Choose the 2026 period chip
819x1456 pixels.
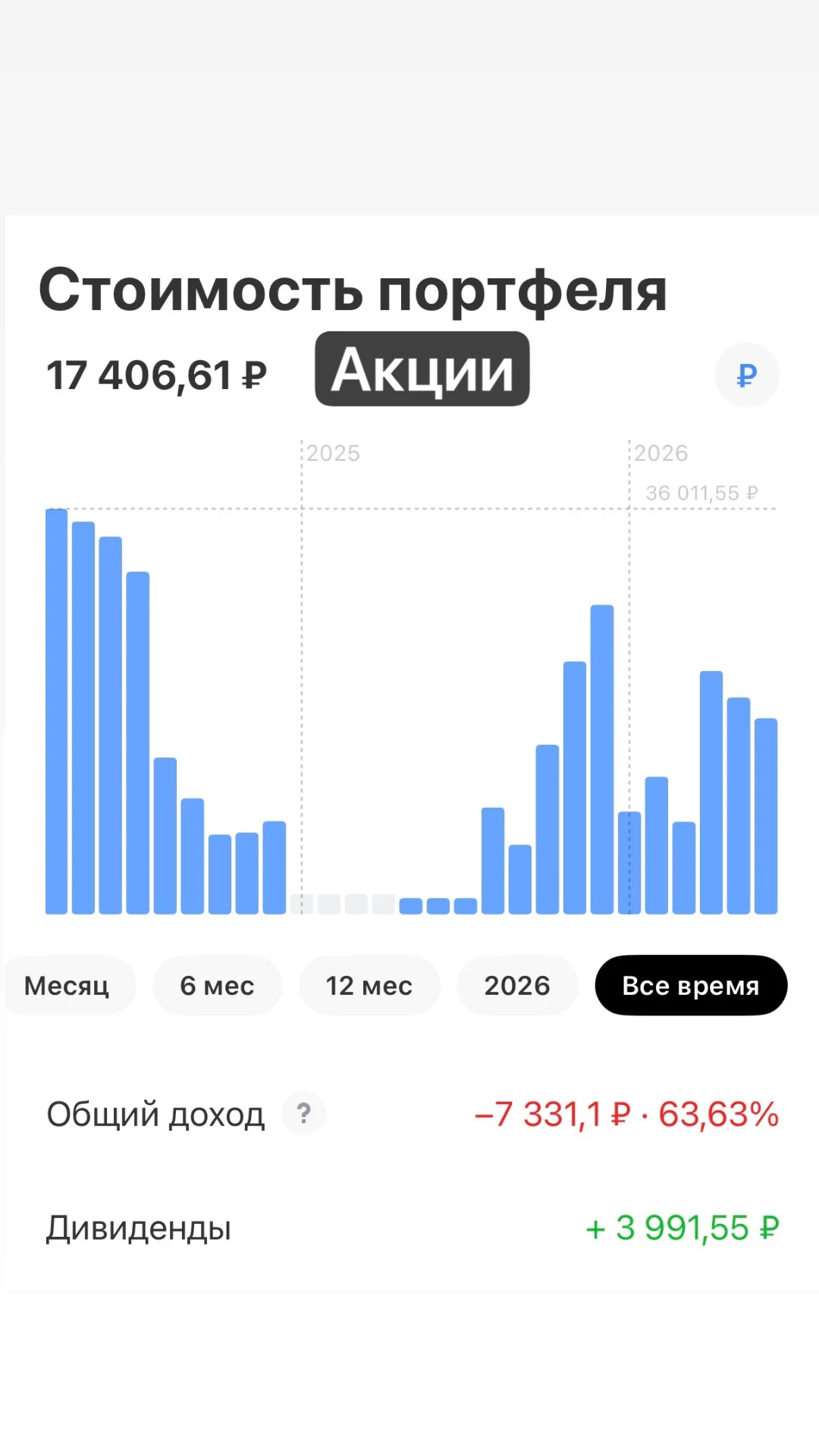(x=517, y=985)
